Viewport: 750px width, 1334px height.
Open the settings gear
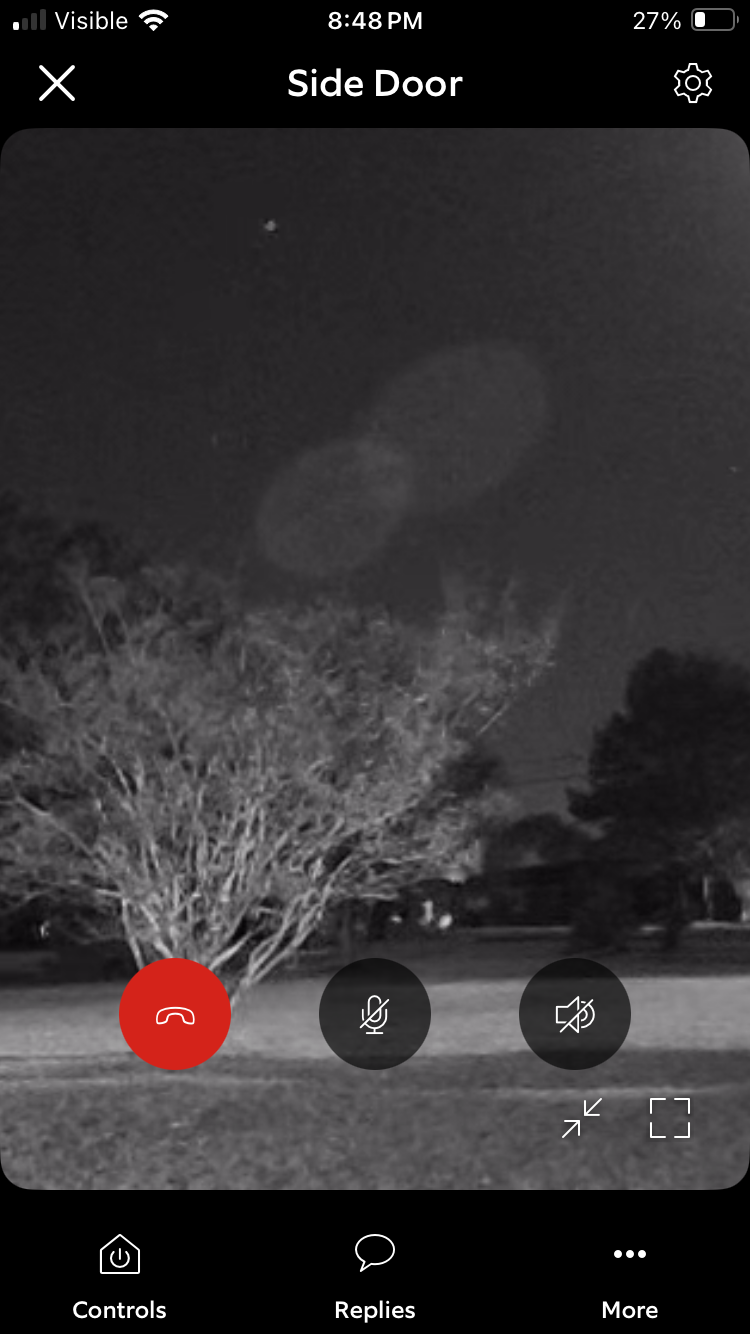pos(693,83)
